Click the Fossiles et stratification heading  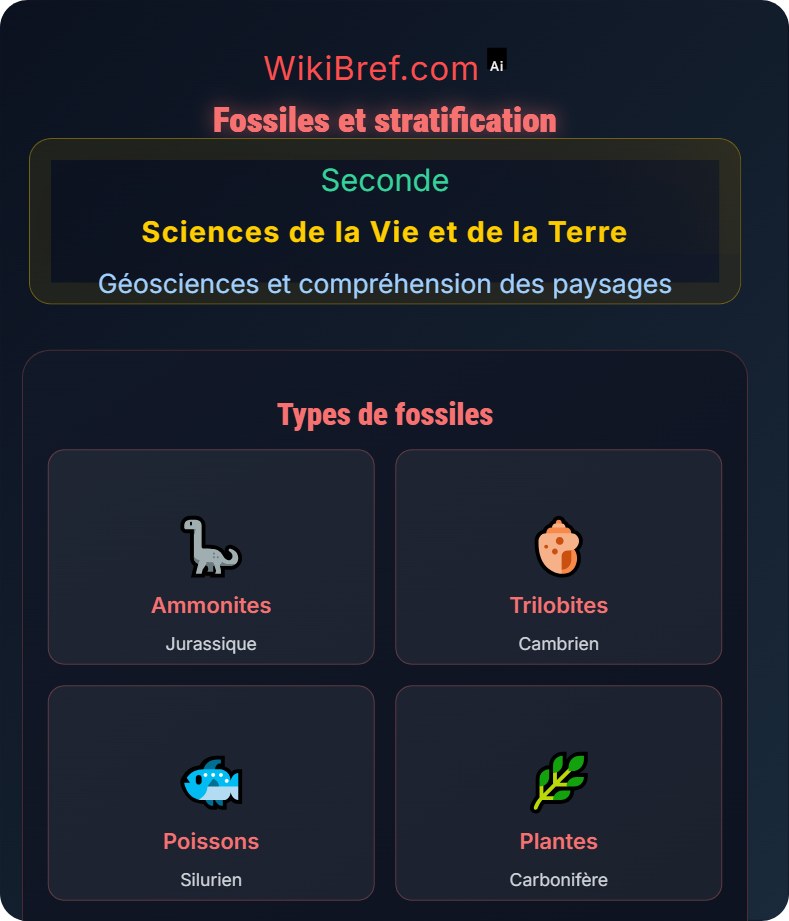coord(386,120)
